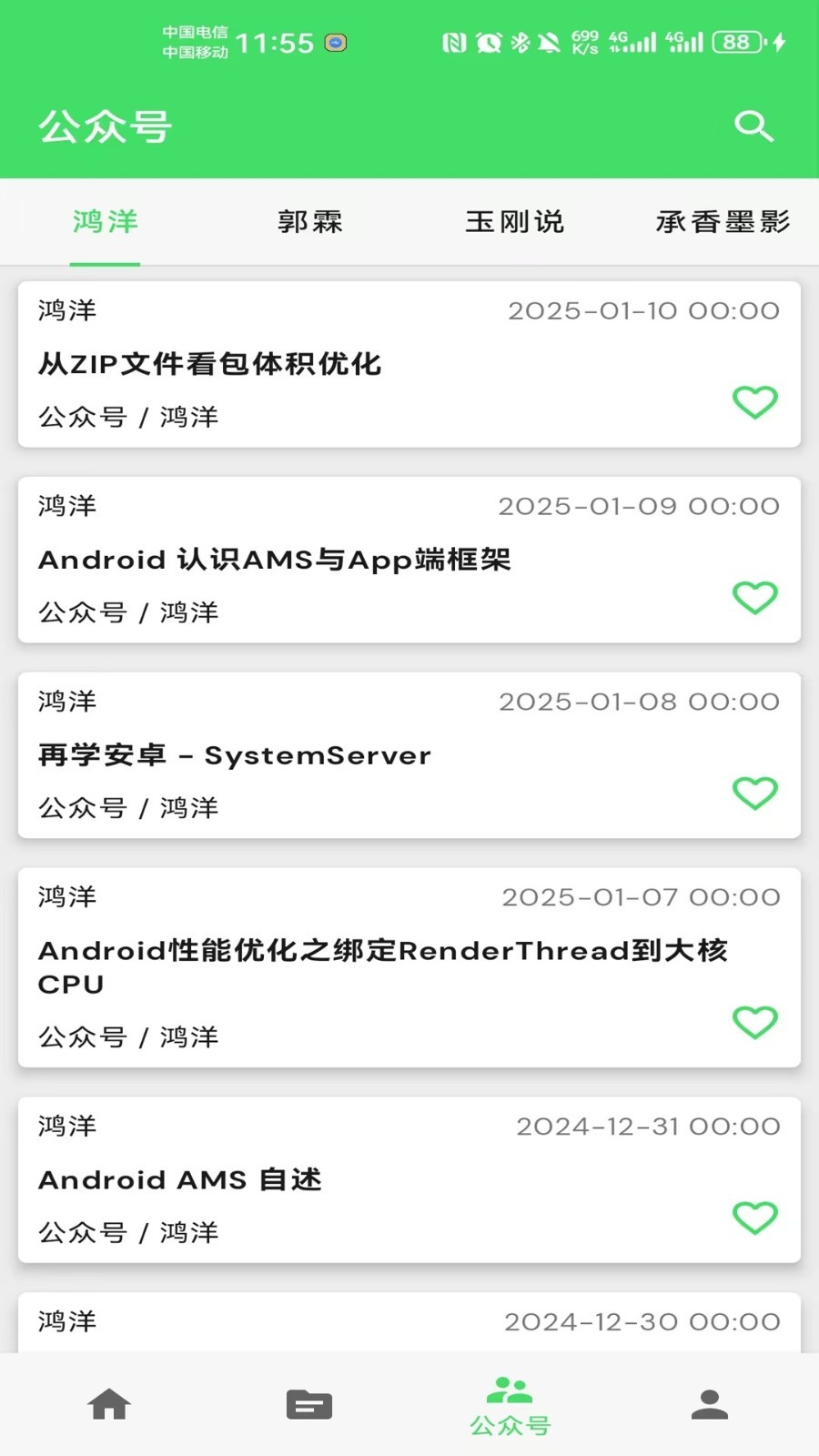Screen dimensions: 819x1456
Task: Like the Android AMS 自述 article
Action: pyautogui.click(x=755, y=1218)
